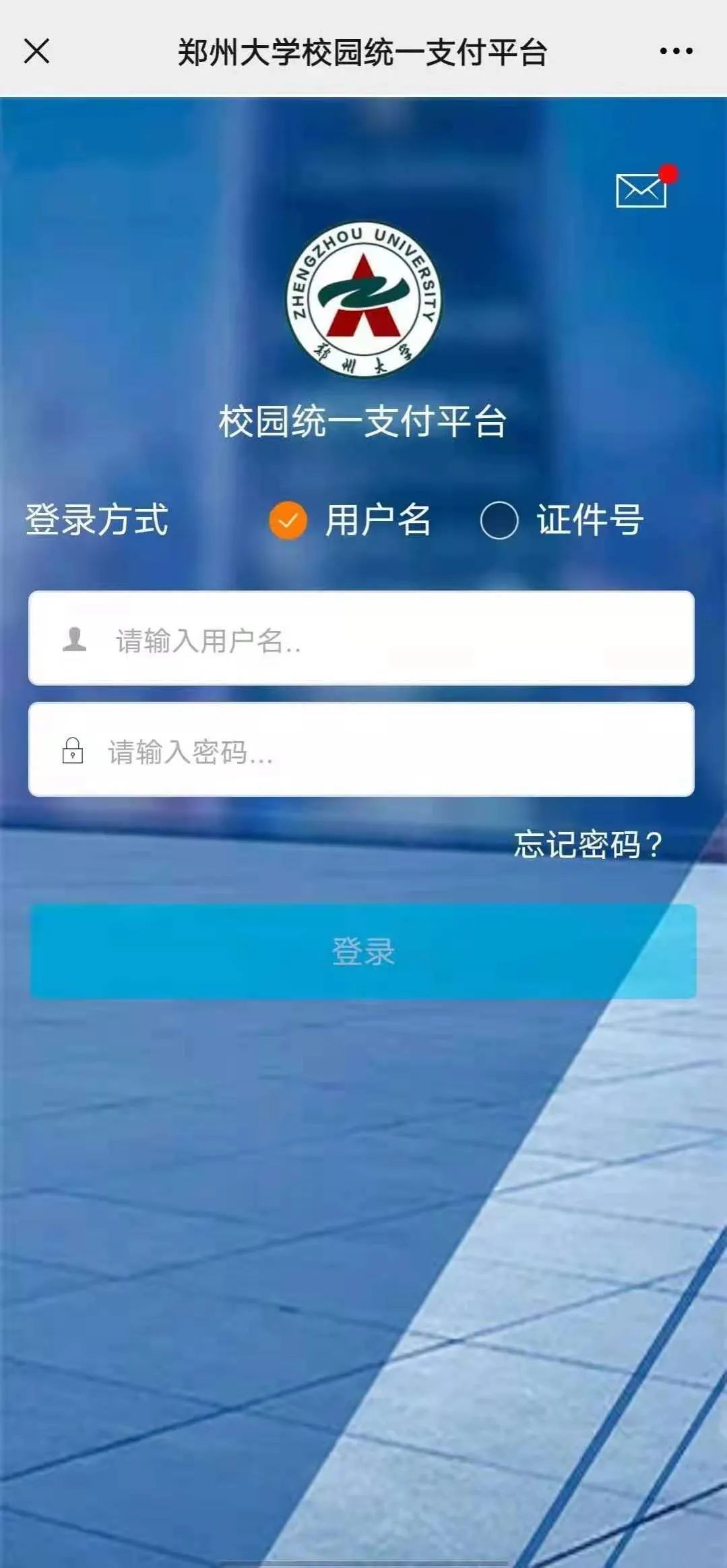Open the three-dot overflow menu
This screenshot has height=1568, width=727.
point(676,51)
